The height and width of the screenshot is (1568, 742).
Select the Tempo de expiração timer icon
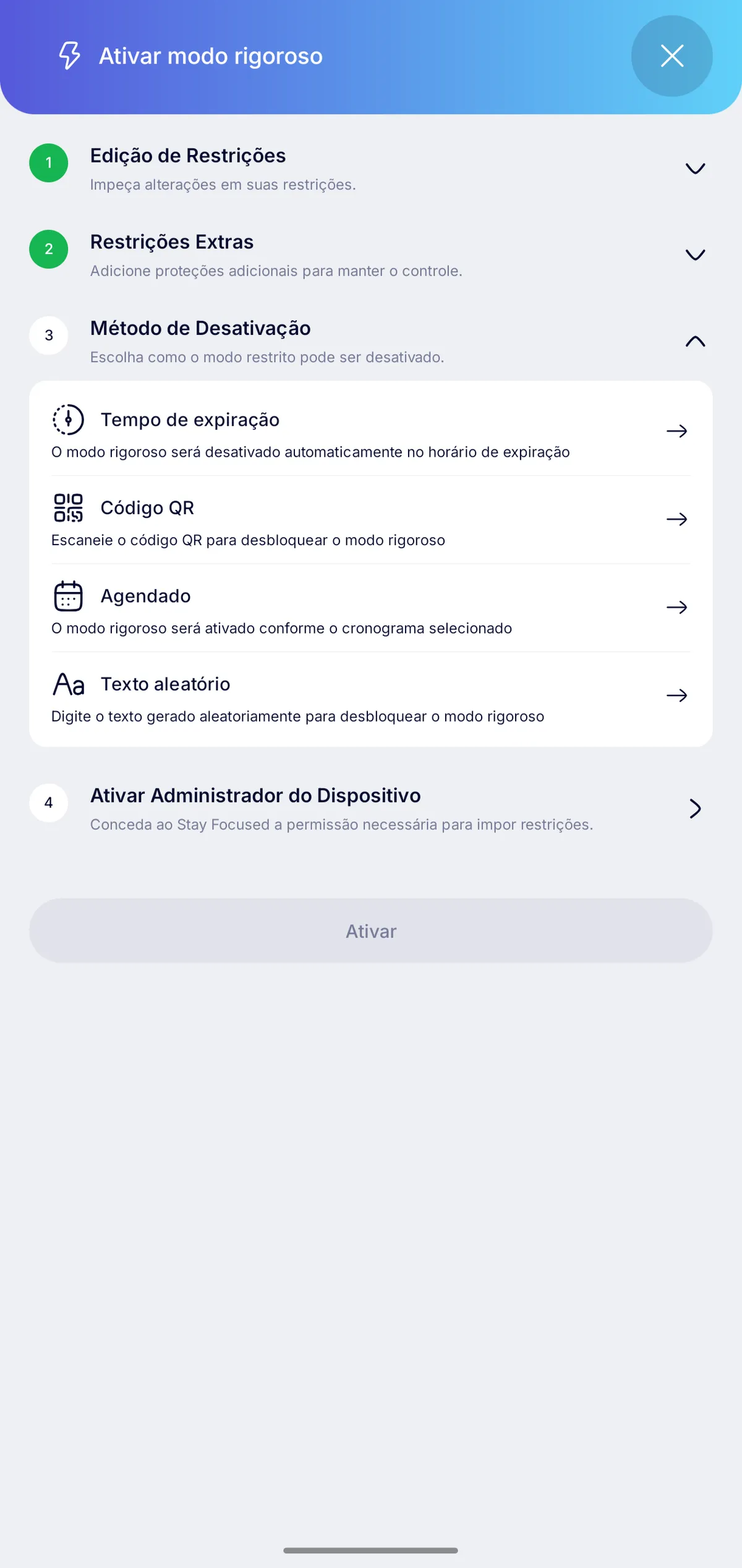click(67, 420)
